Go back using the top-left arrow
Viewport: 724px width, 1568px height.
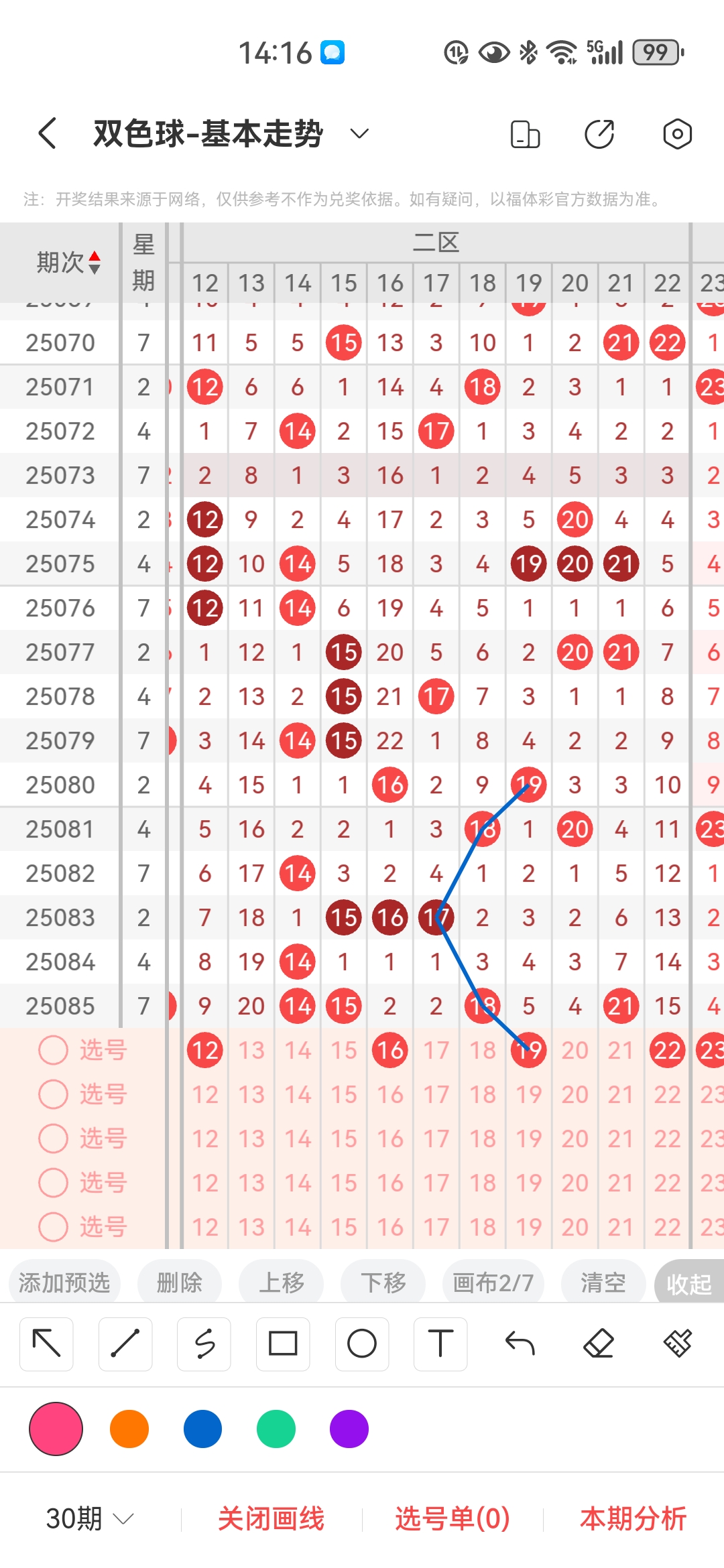pos(47,133)
